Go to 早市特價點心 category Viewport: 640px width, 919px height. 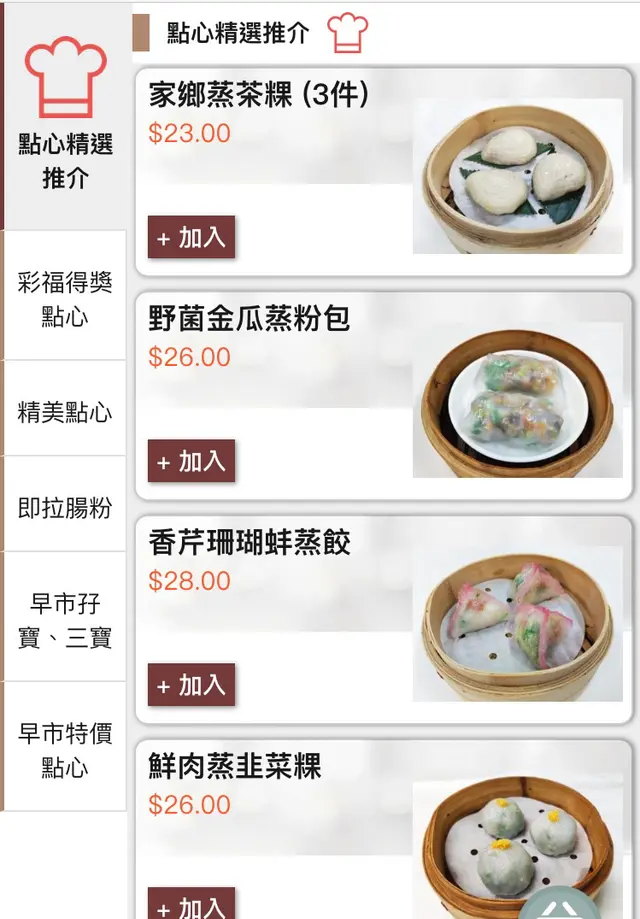[x=65, y=750]
